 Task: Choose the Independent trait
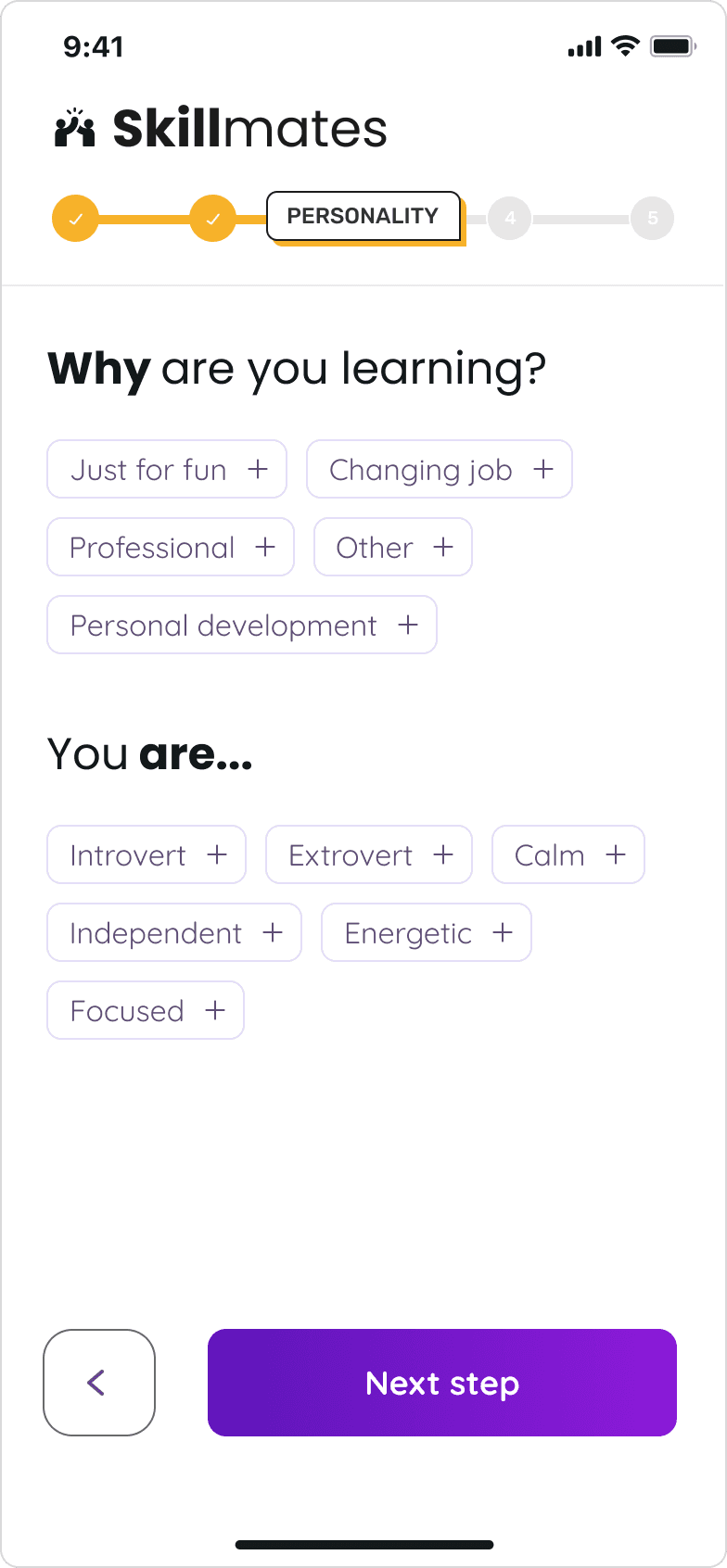pyautogui.click(x=174, y=932)
